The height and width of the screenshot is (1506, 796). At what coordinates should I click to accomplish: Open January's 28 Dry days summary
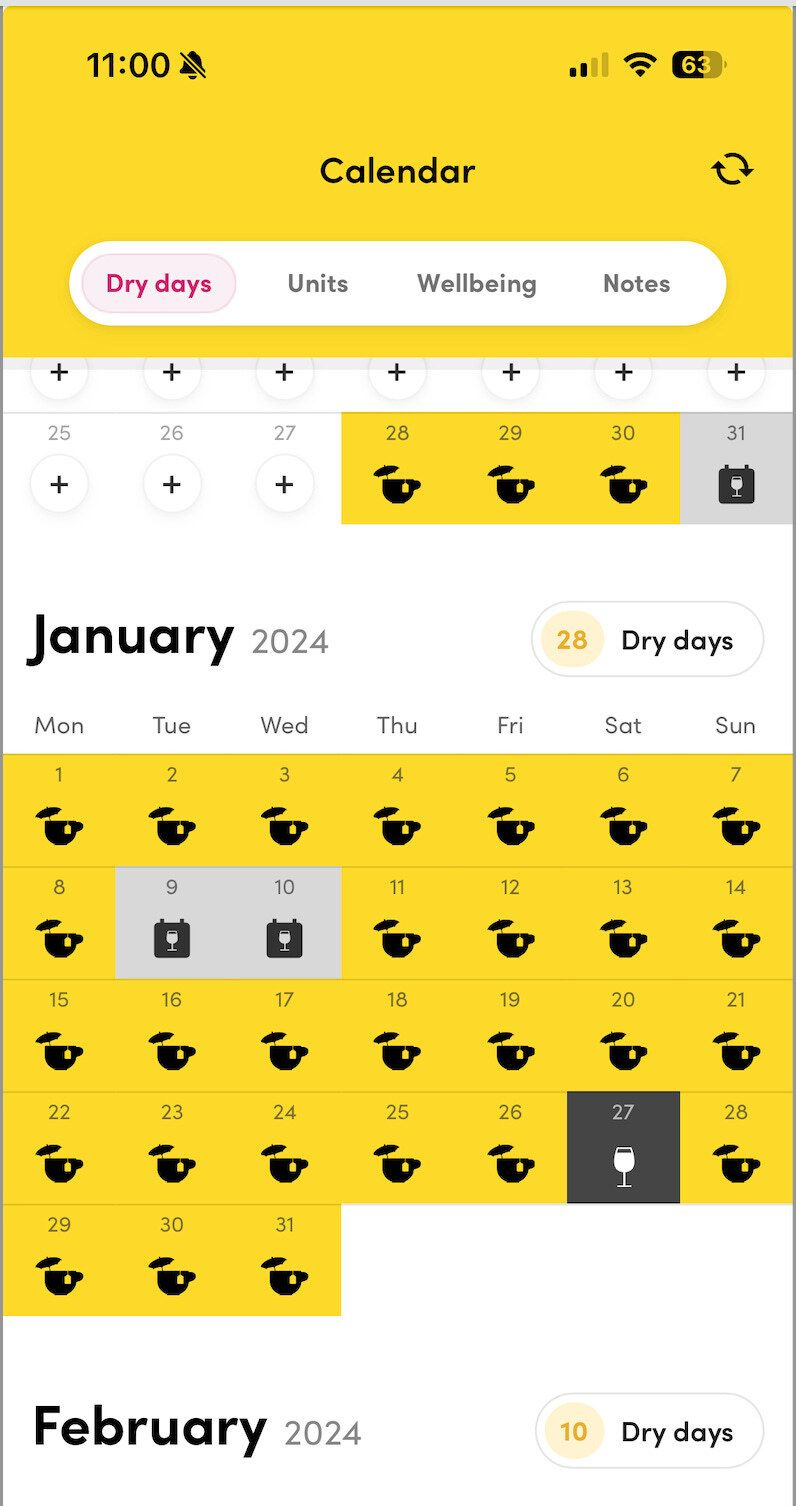647,639
